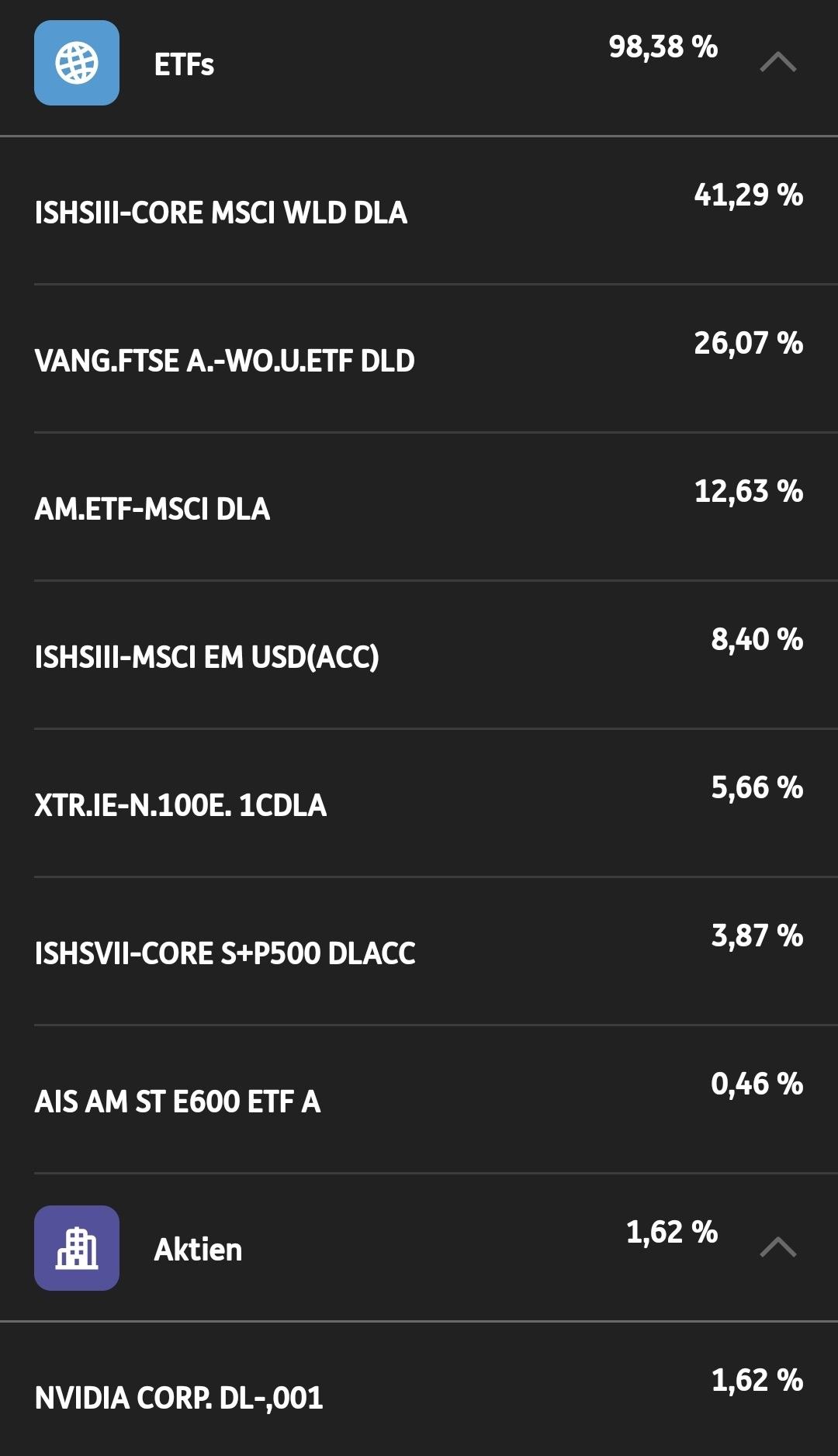Open the NVIDIA CORP. DL-,001 stock

coord(179,1398)
